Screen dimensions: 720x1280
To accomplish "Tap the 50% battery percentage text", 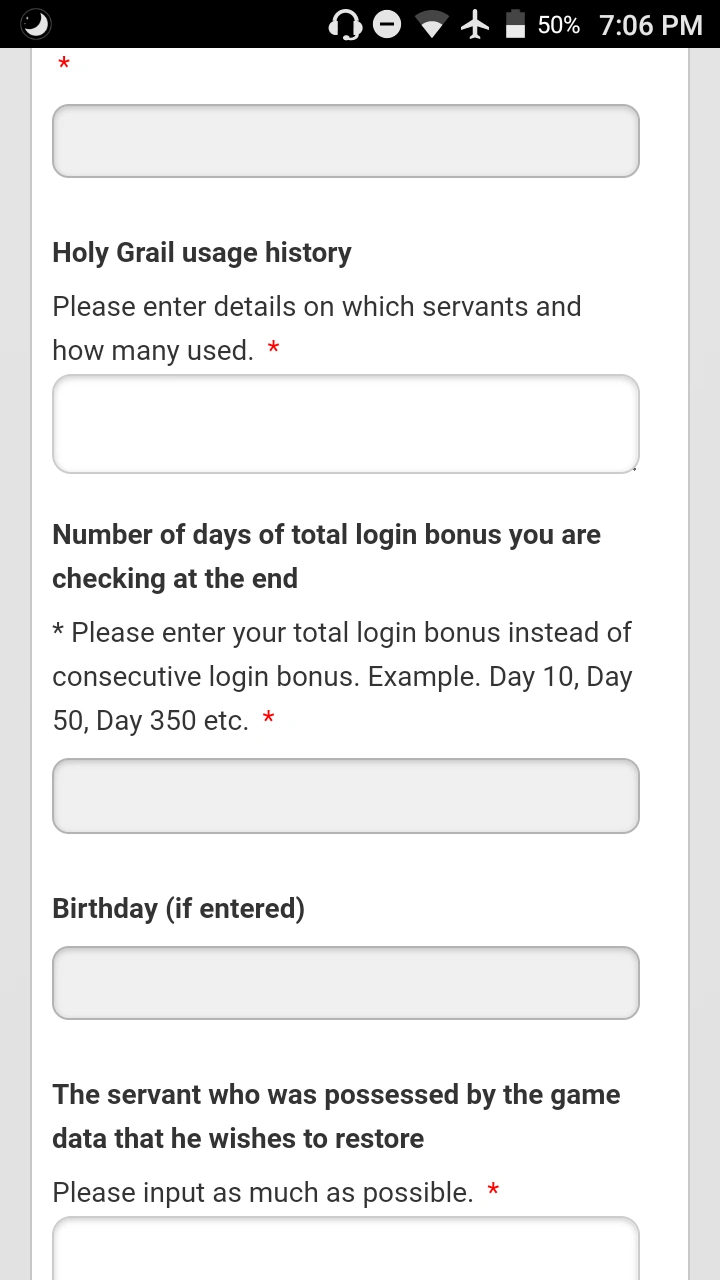I will coord(556,25).
